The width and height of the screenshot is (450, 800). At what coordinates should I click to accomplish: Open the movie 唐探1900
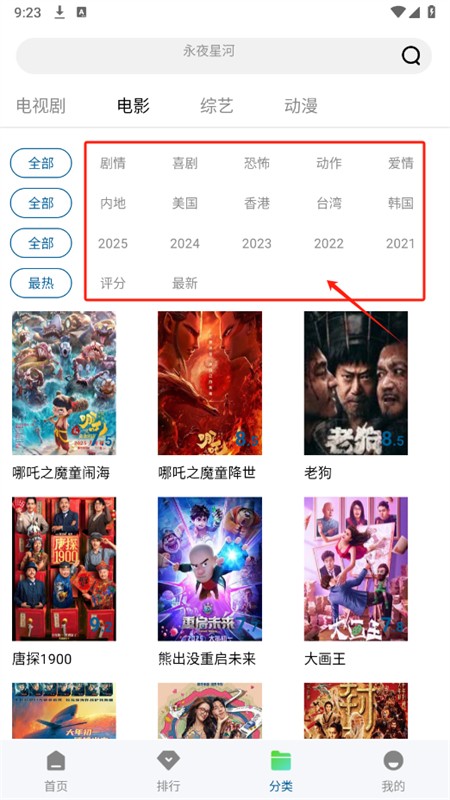(64, 582)
